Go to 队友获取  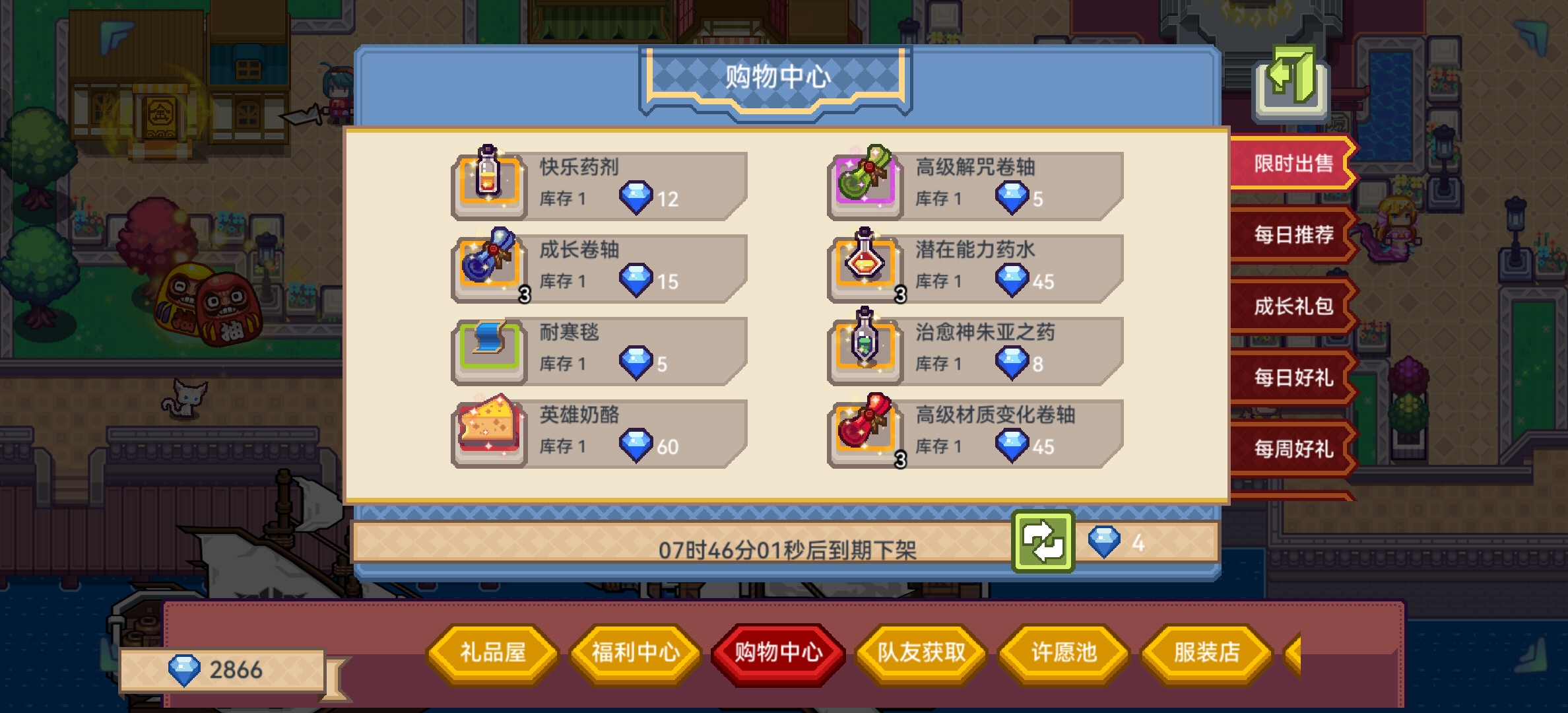click(921, 653)
